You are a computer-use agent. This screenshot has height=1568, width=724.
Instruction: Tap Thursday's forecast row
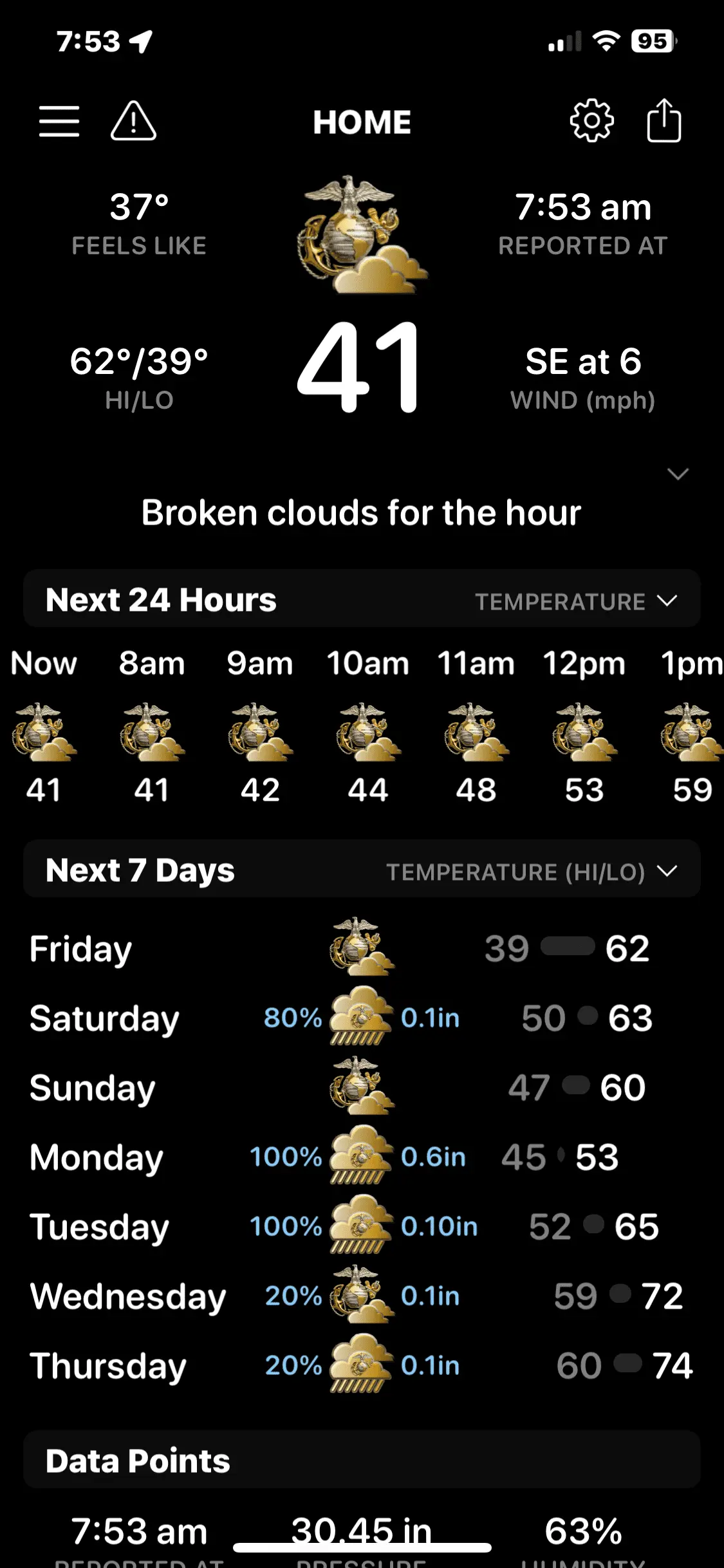click(x=362, y=1366)
